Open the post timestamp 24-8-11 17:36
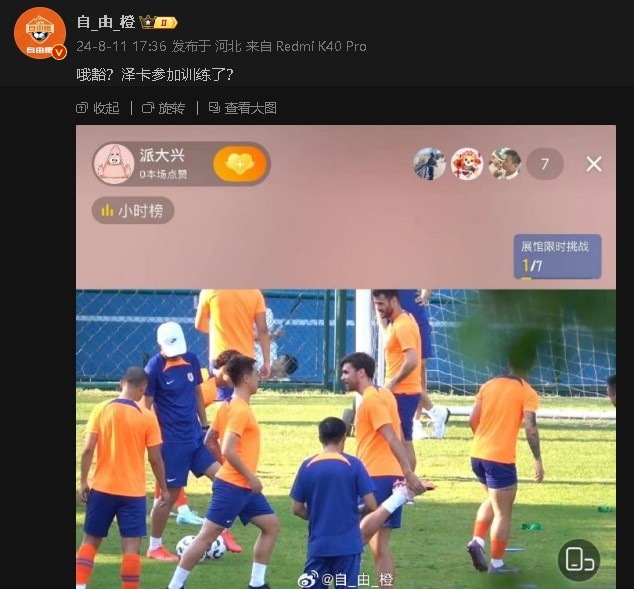Screen dimensions: 634x589 pos(122,46)
